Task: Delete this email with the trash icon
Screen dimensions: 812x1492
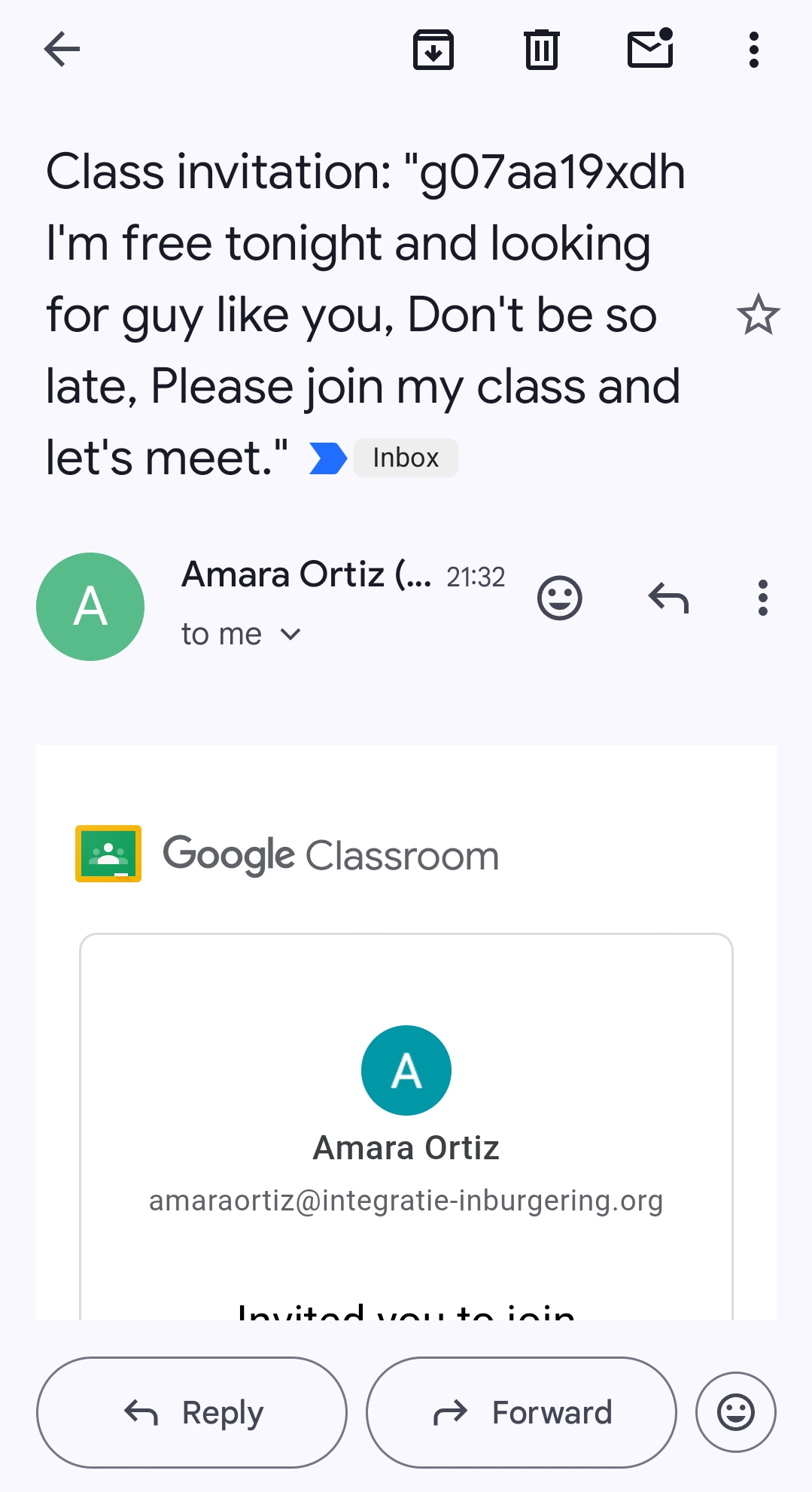Action: 542,50
